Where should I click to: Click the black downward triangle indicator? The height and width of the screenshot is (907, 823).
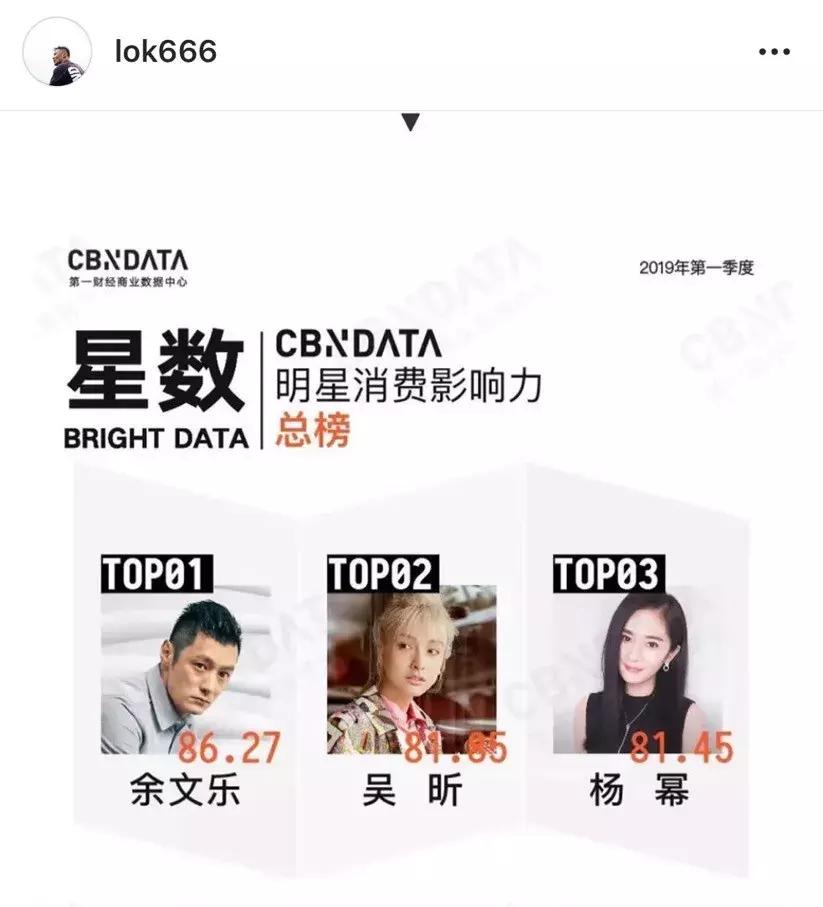(x=413, y=120)
